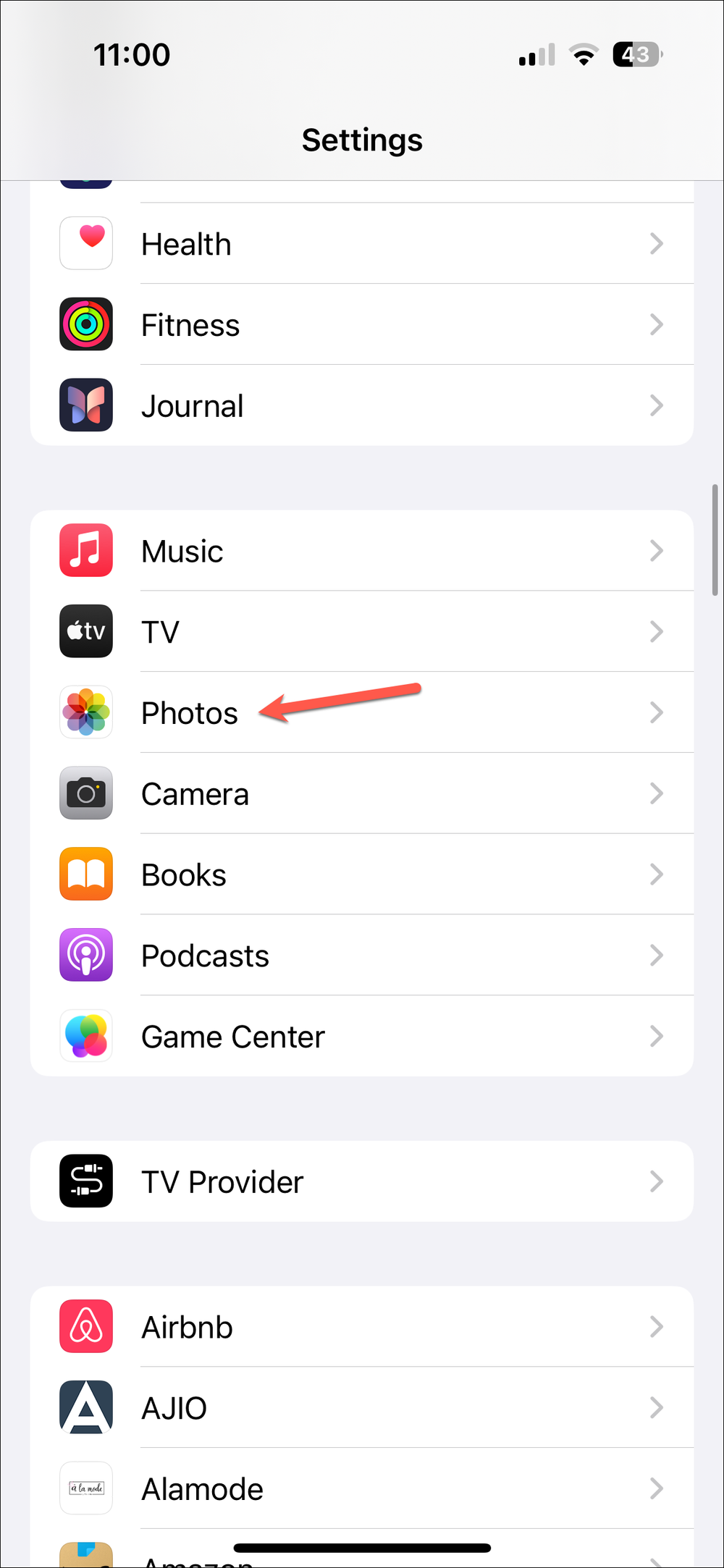This screenshot has width=724, height=1568.
Task: Open the Game Center bubbles icon
Action: (x=86, y=1036)
